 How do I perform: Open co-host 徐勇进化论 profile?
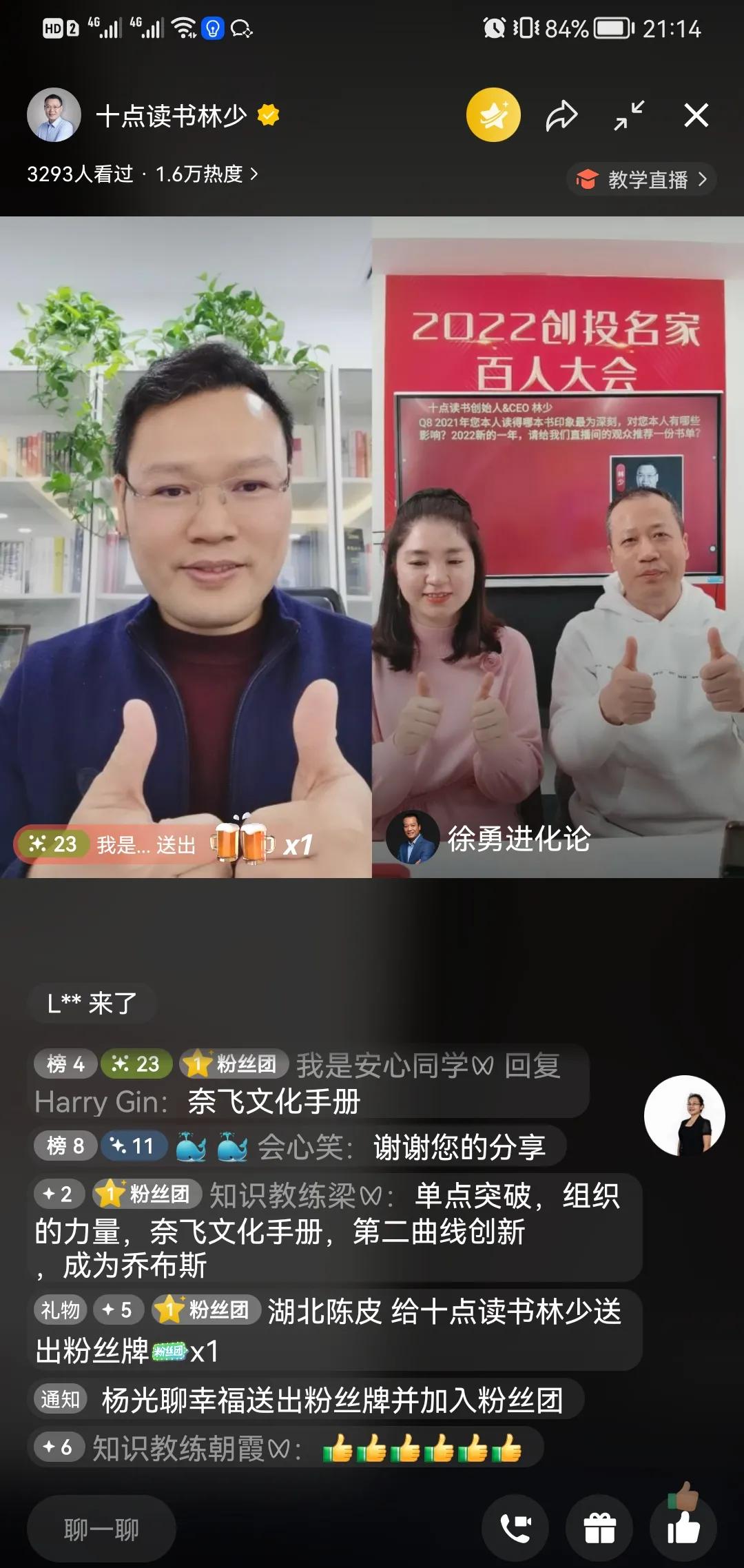(489, 838)
